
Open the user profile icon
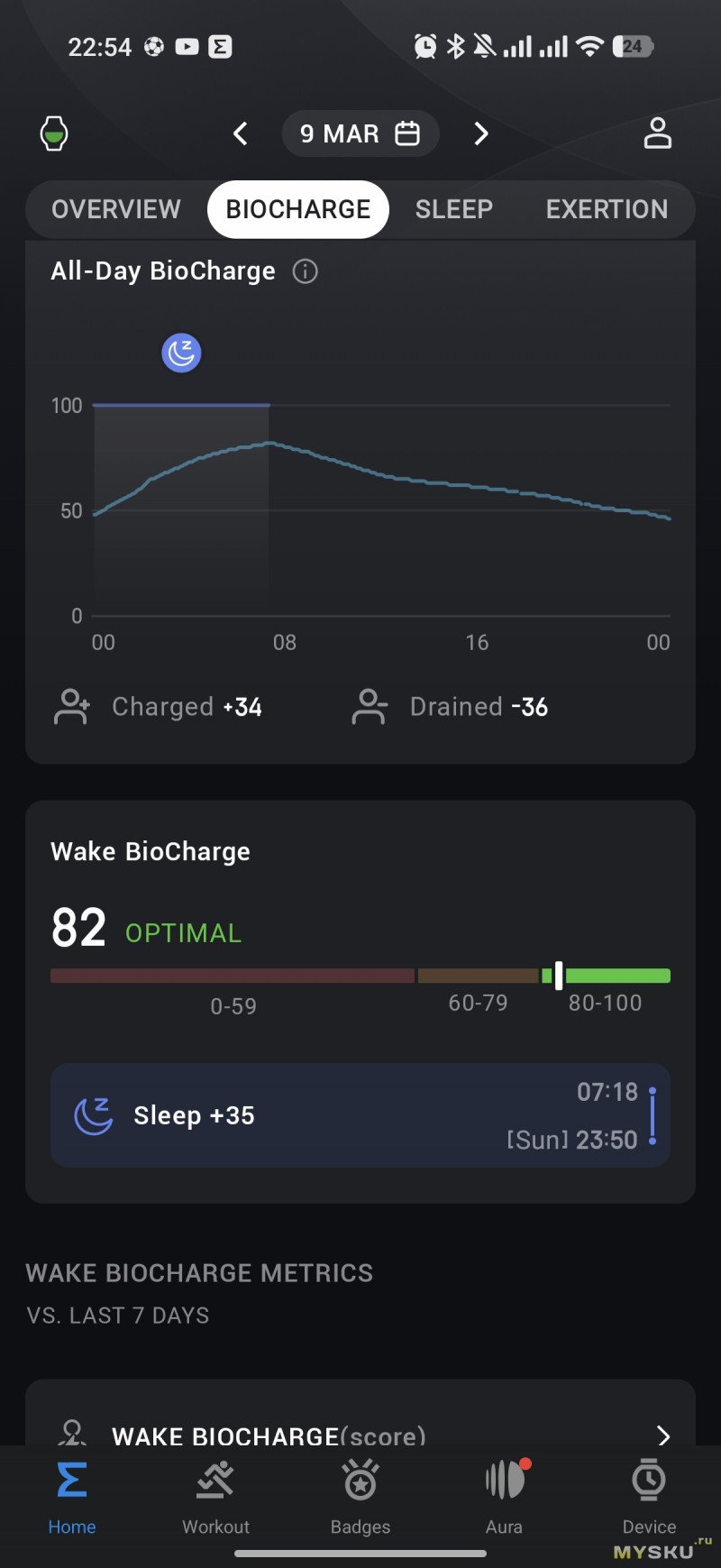(657, 133)
